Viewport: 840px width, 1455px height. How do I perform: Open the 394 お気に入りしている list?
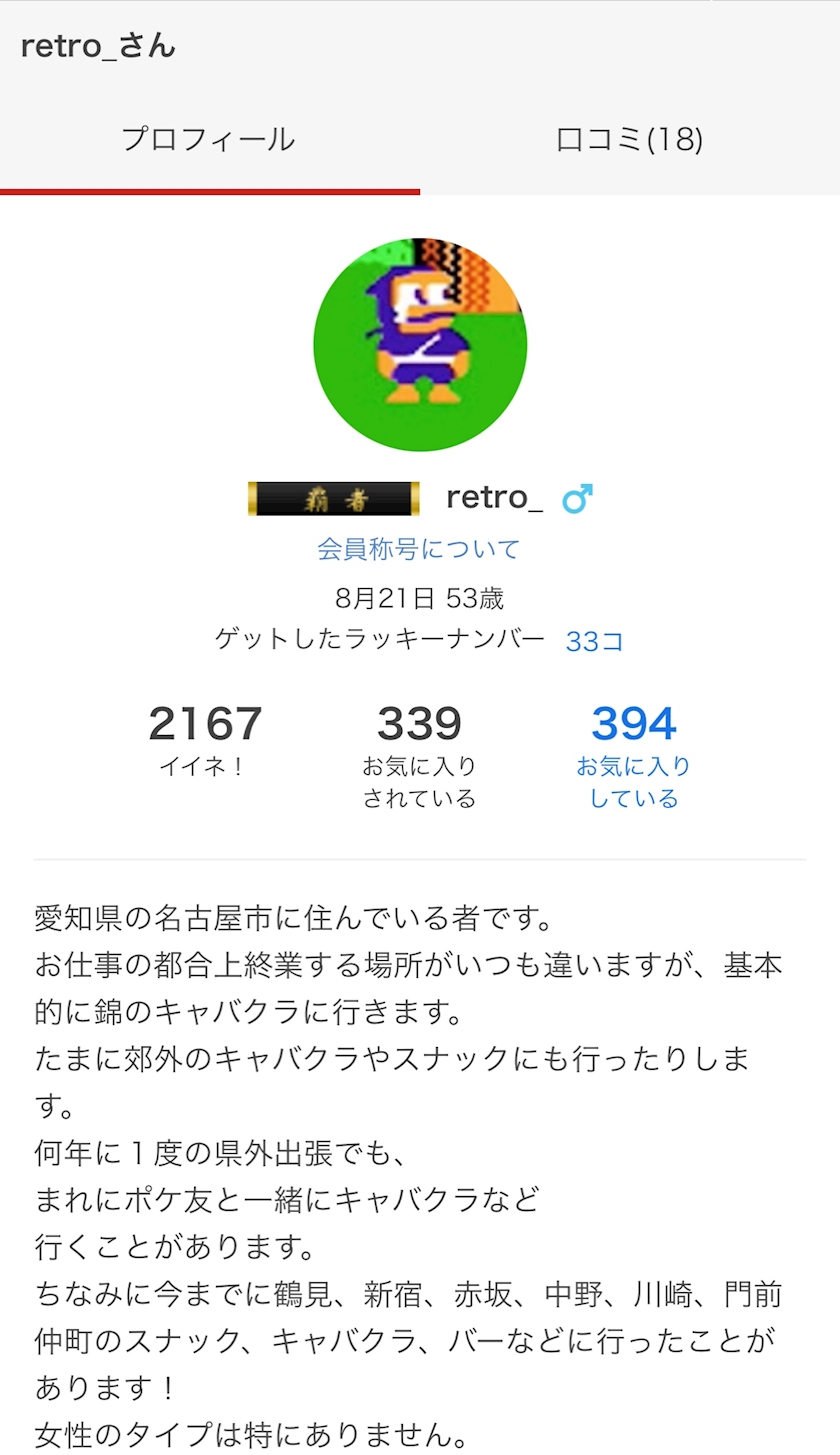coord(633,753)
